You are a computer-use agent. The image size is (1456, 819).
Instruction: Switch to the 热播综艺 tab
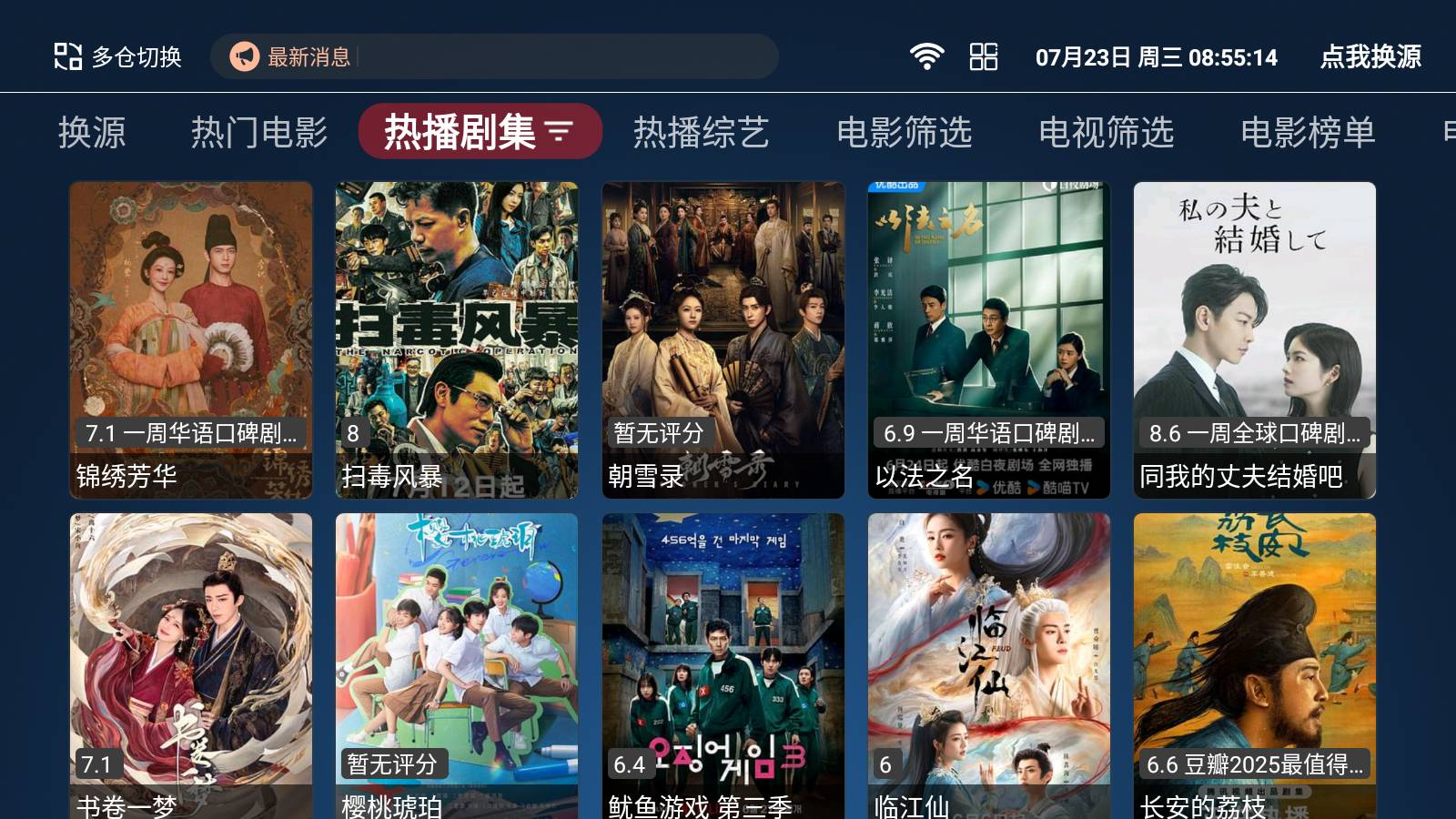tap(701, 132)
